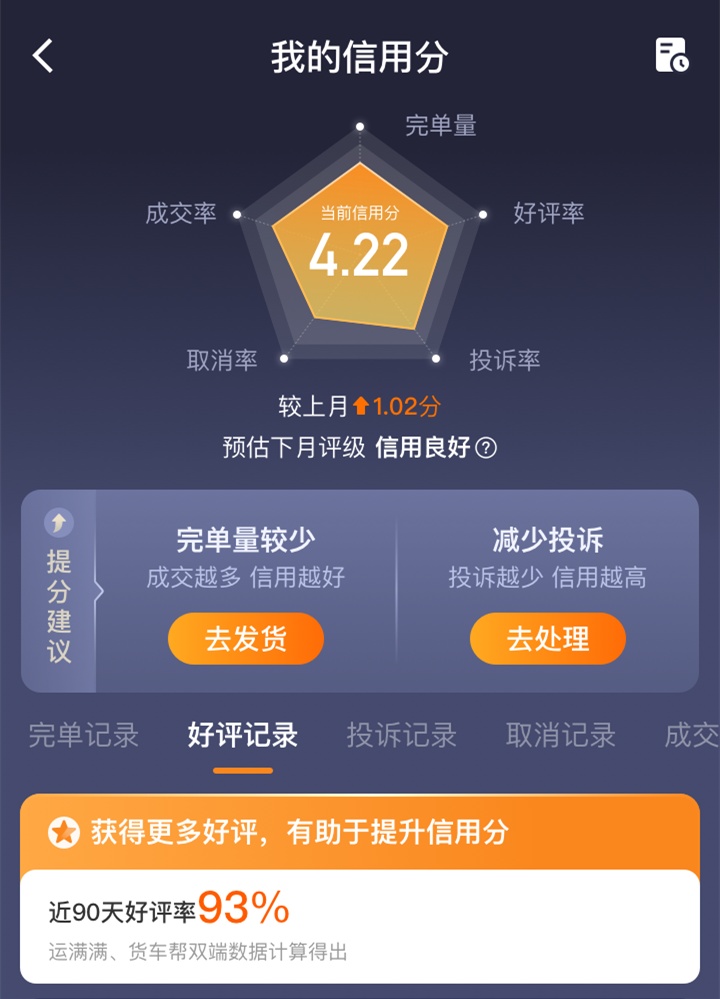Screen dimensions: 720x999
Task: Tap the 去发货 button
Action: [246, 639]
